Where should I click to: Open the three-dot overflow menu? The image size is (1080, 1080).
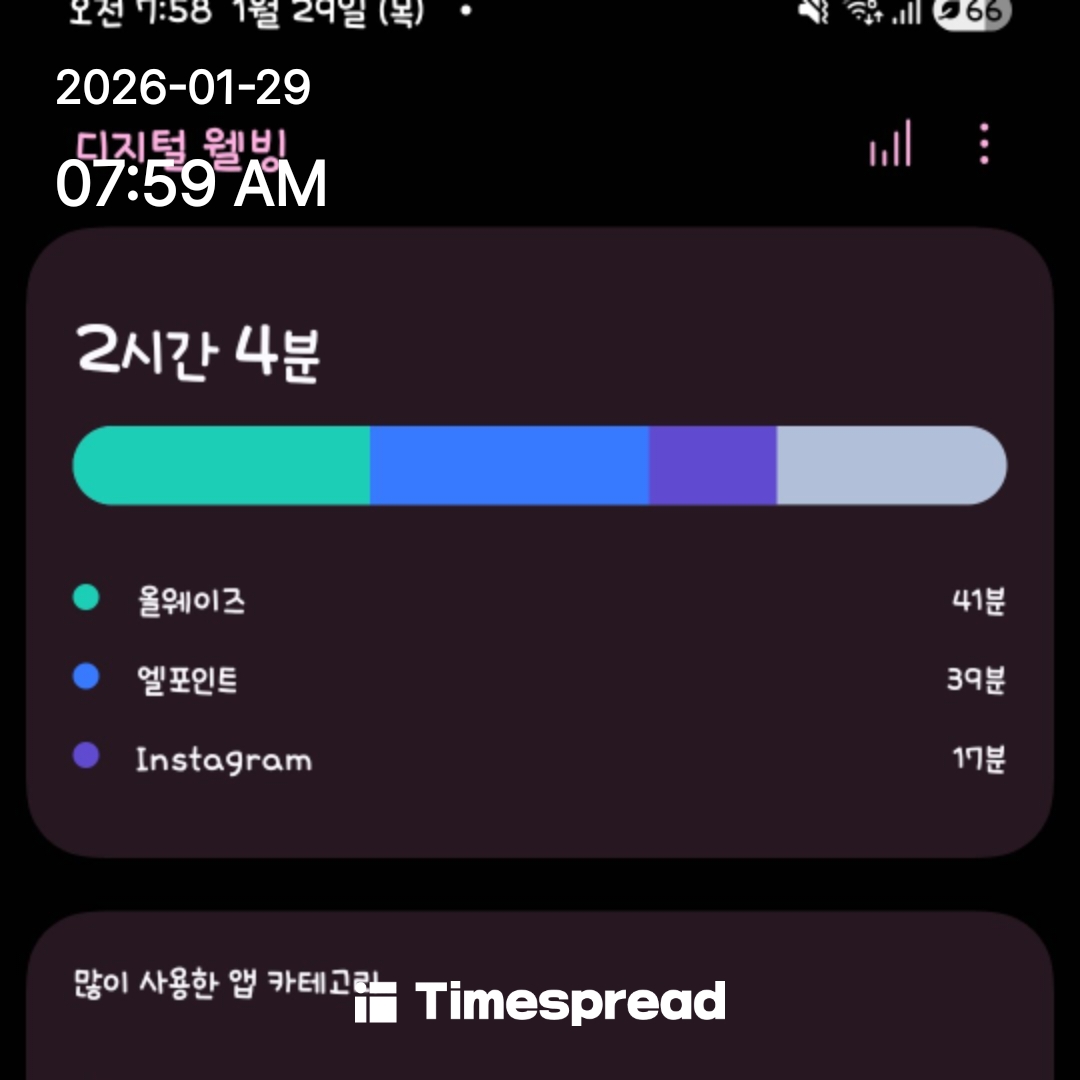984,145
